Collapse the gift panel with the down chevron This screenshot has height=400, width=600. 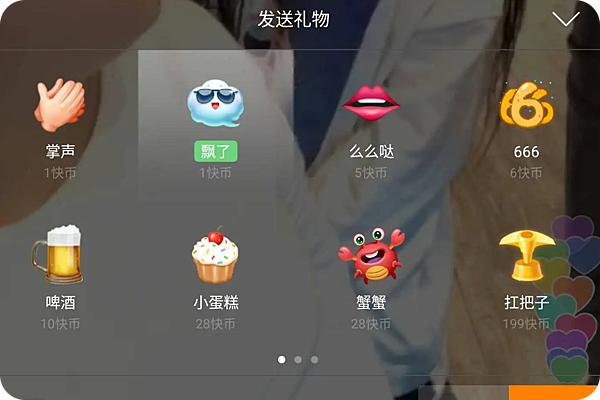coord(566,19)
